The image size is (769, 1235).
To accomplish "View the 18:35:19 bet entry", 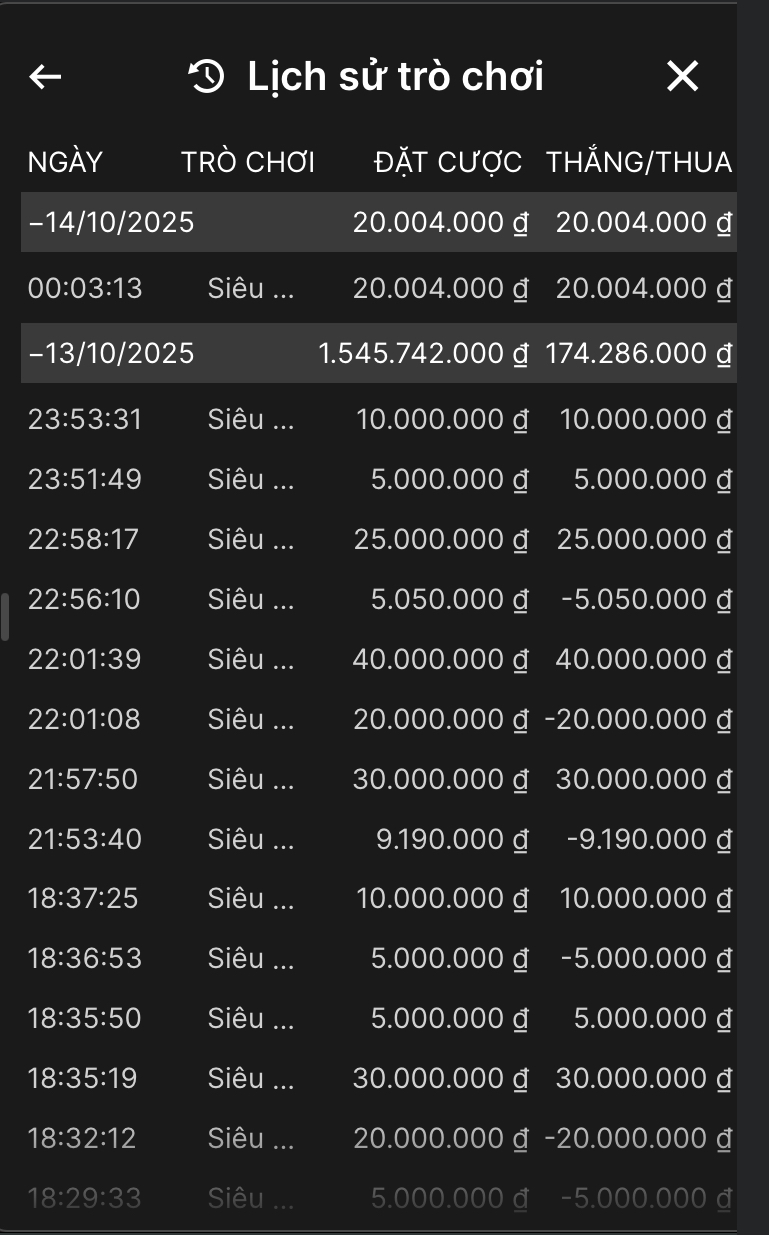I will click(x=378, y=1078).
